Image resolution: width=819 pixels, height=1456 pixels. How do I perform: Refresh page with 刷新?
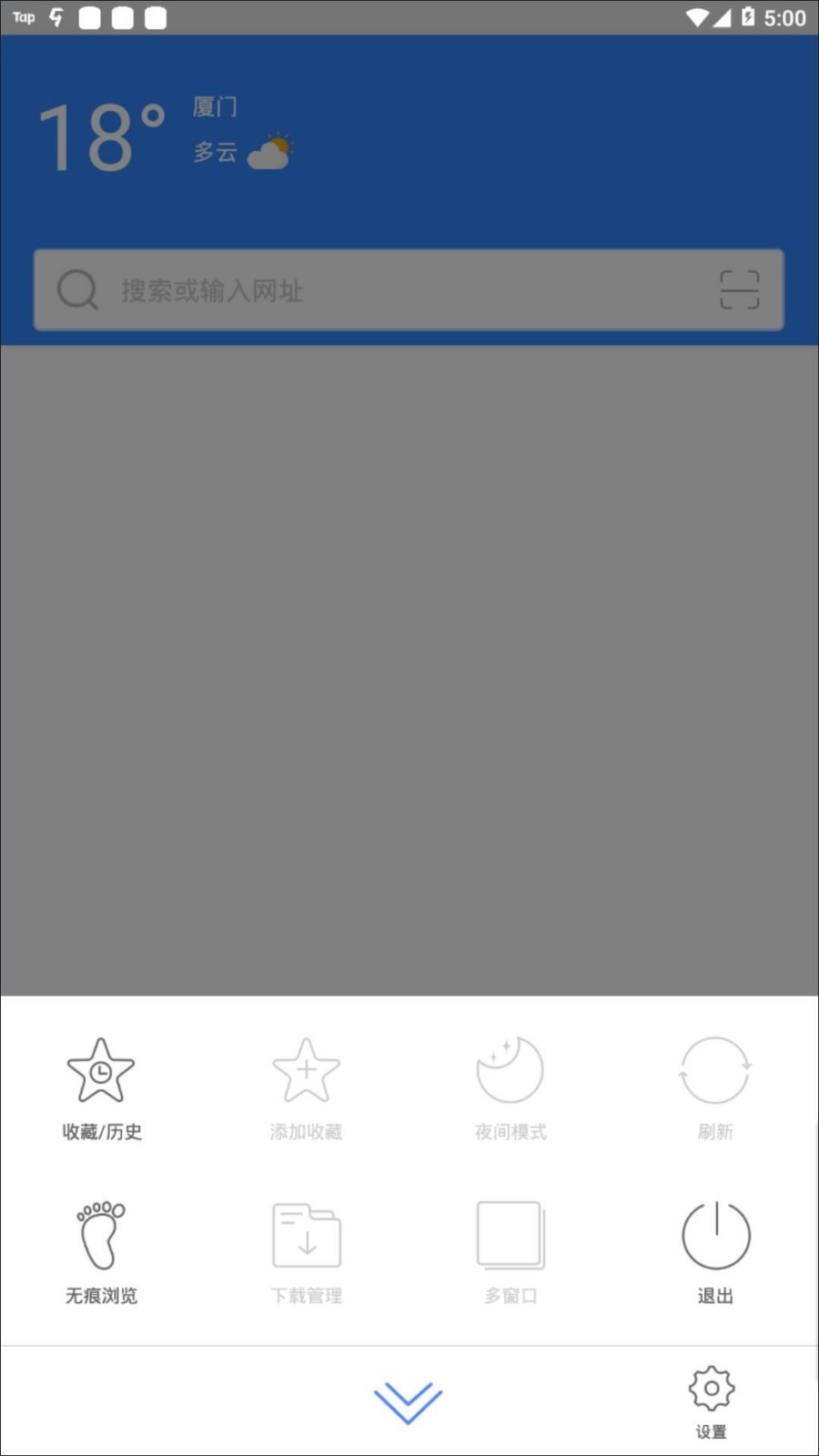715,1087
